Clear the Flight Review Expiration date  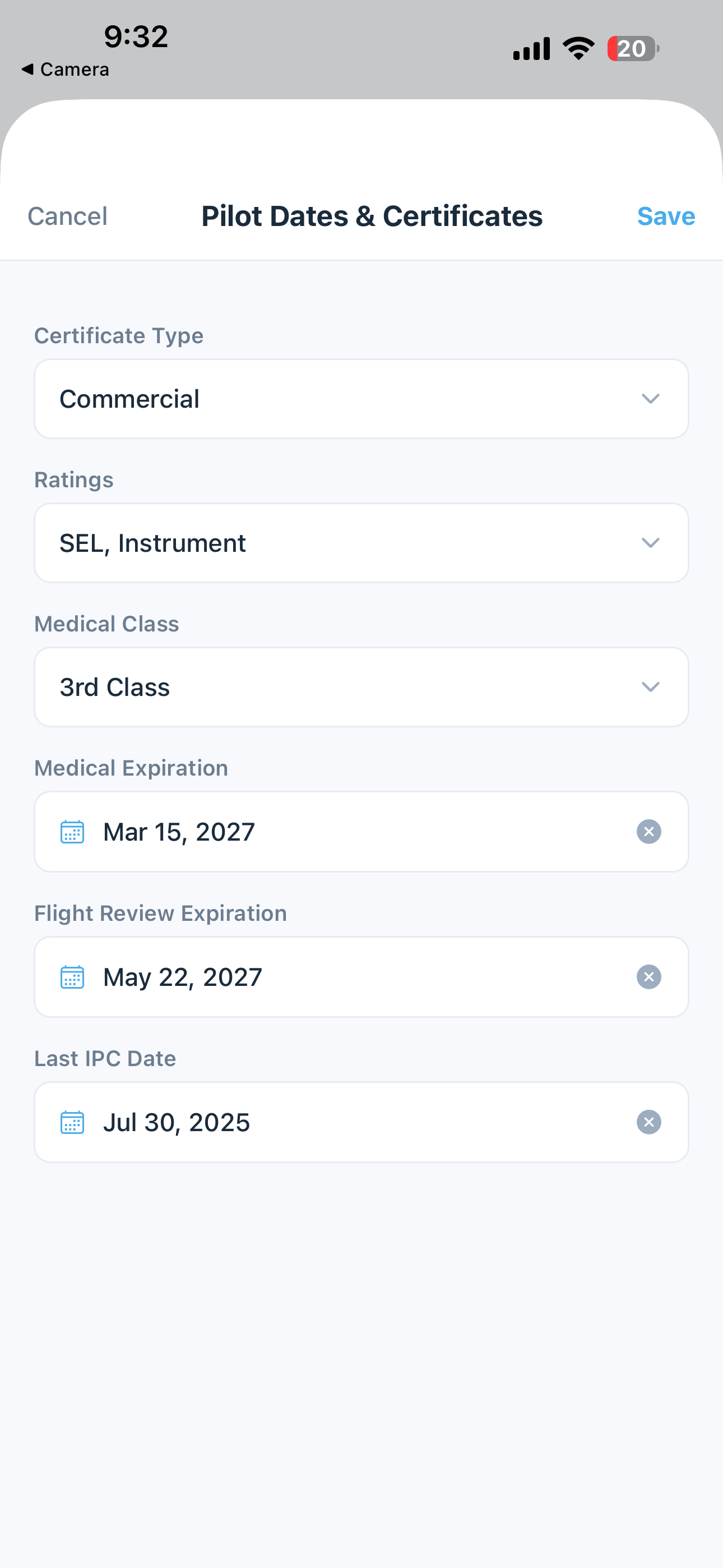tap(648, 976)
